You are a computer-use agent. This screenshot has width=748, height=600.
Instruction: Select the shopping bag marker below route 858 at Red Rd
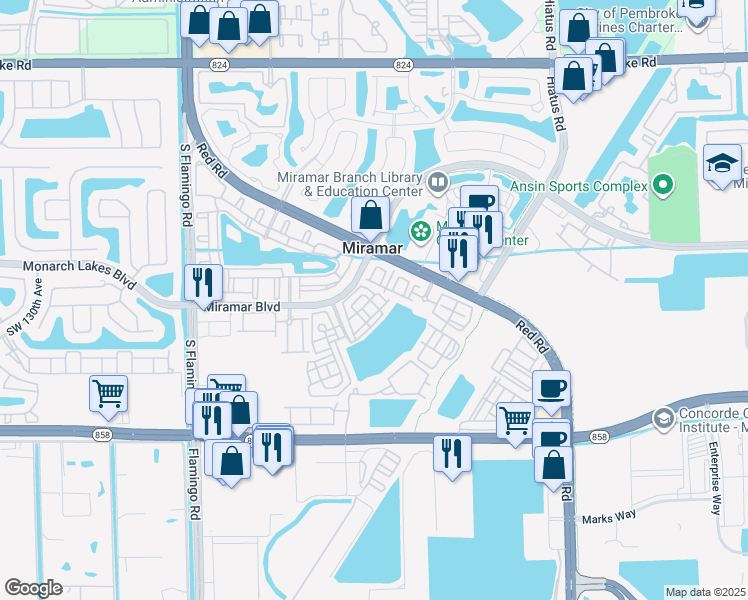(553, 467)
